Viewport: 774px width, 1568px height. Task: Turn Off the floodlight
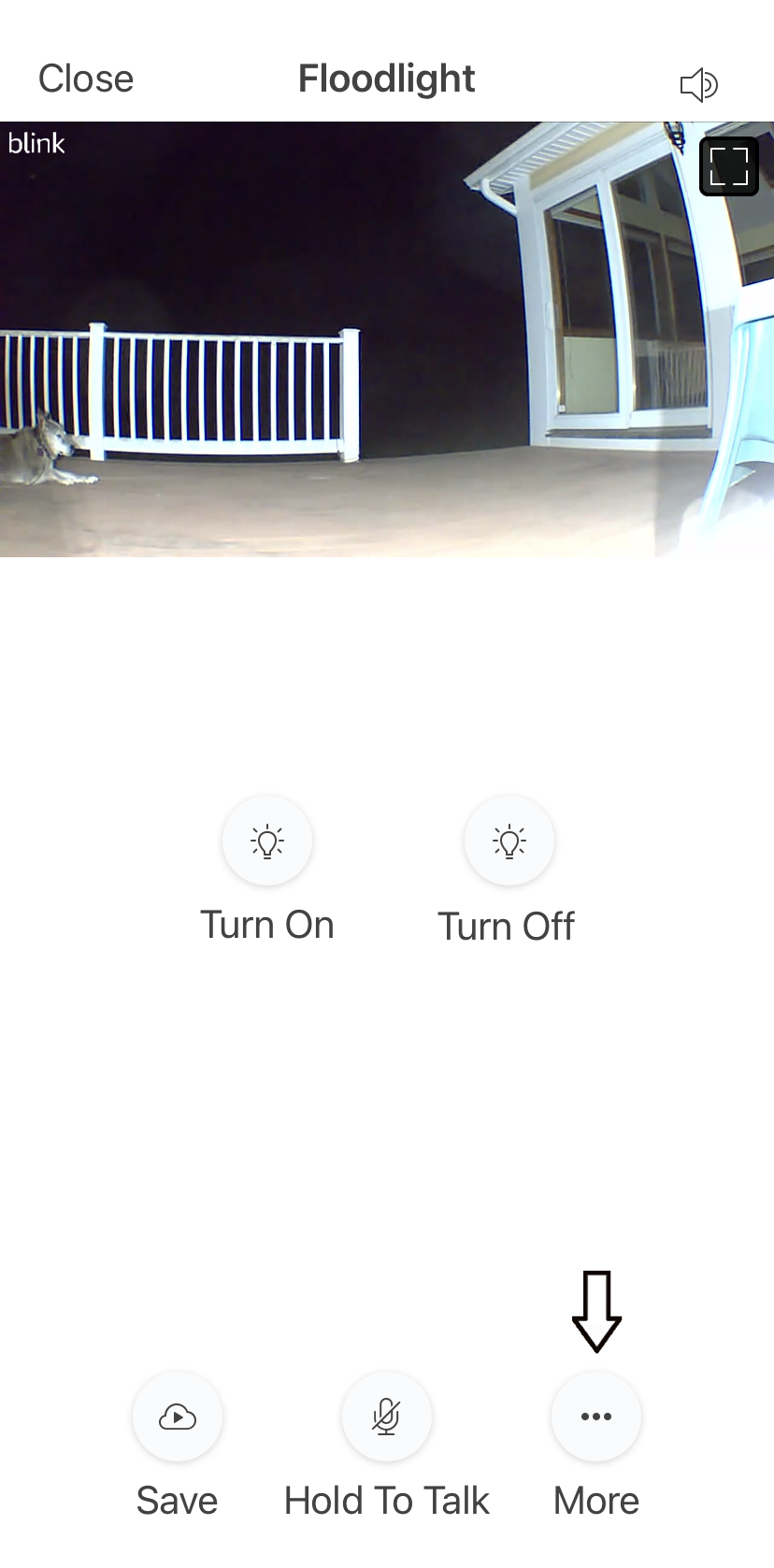pyautogui.click(x=509, y=841)
